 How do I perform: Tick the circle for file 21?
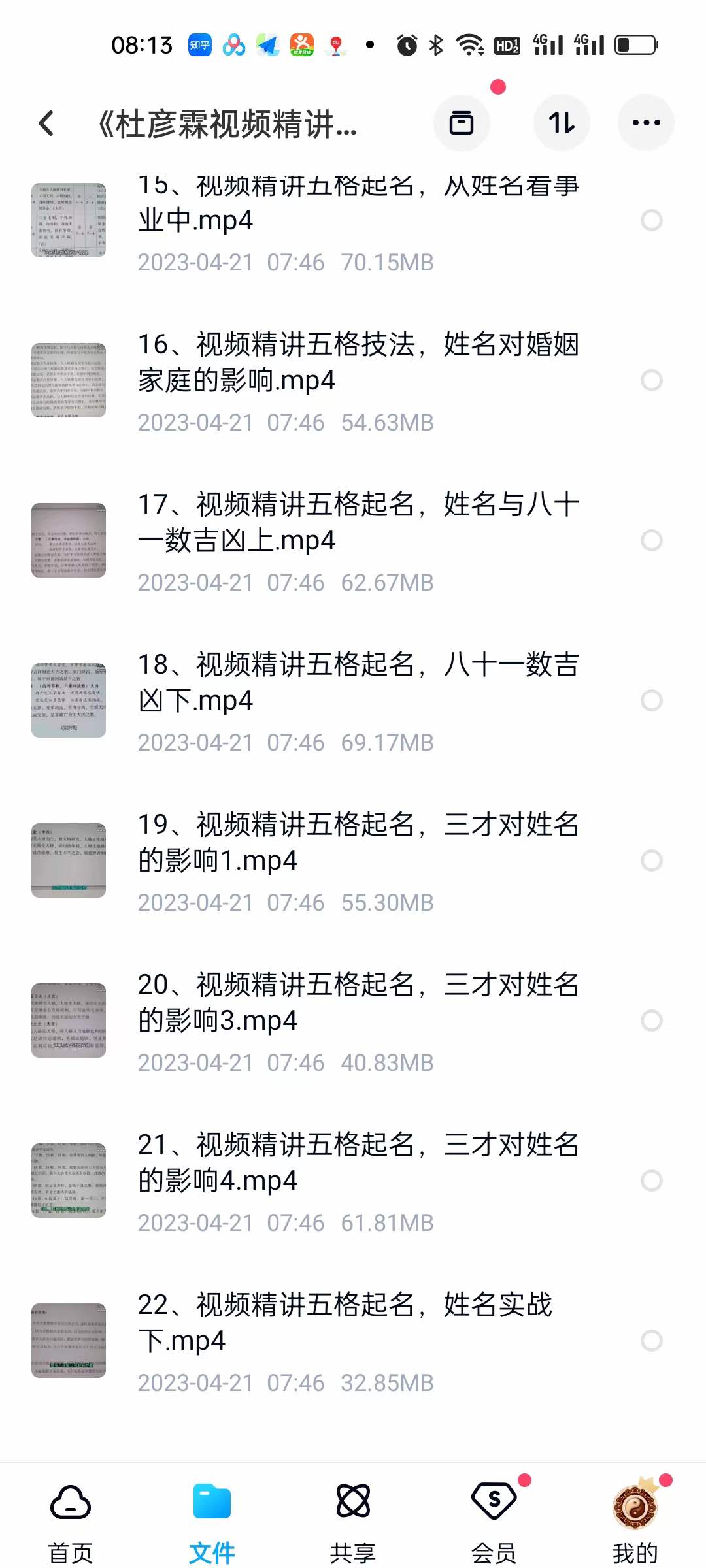pyautogui.click(x=651, y=1181)
